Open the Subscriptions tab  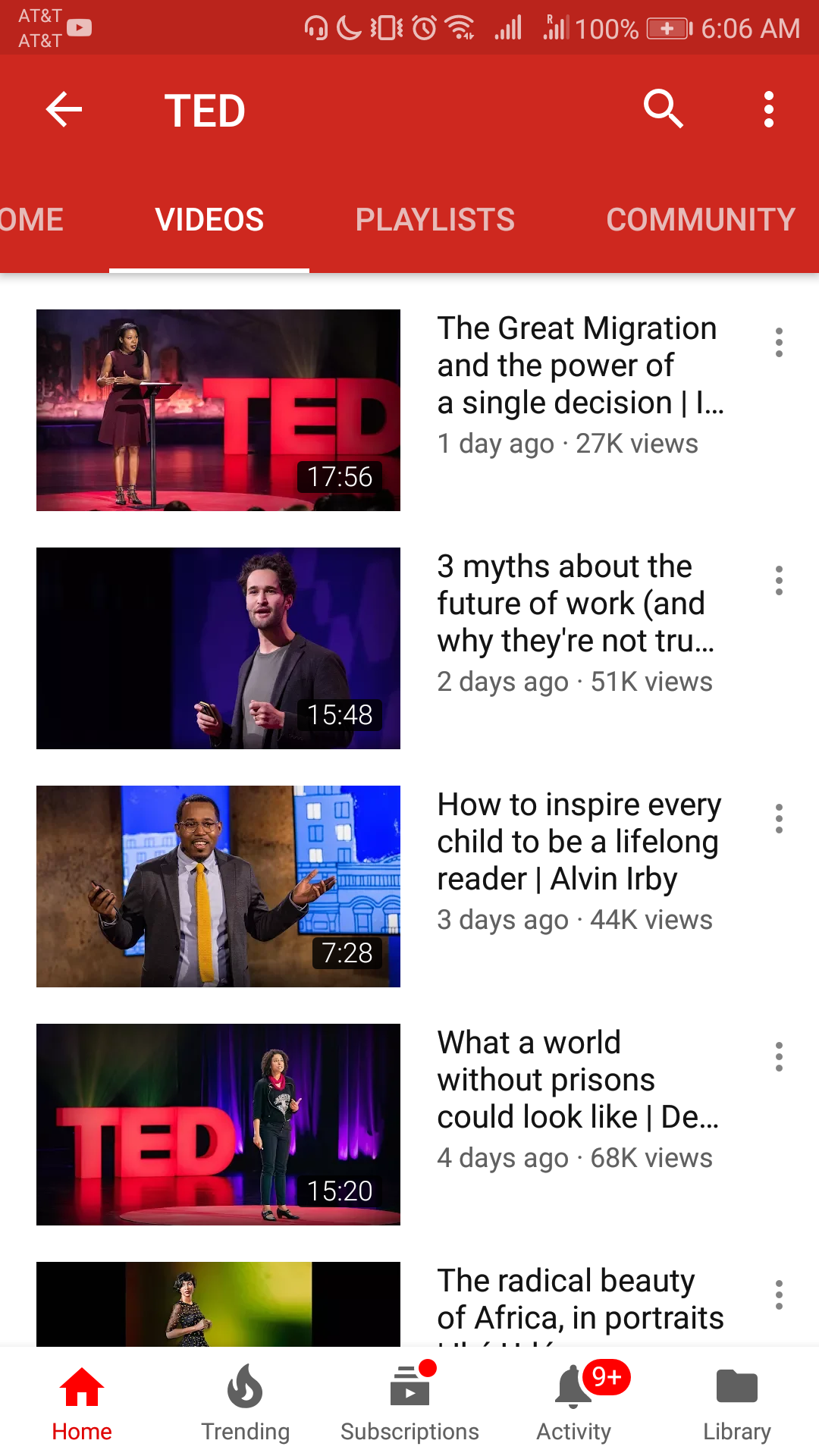point(409,1403)
